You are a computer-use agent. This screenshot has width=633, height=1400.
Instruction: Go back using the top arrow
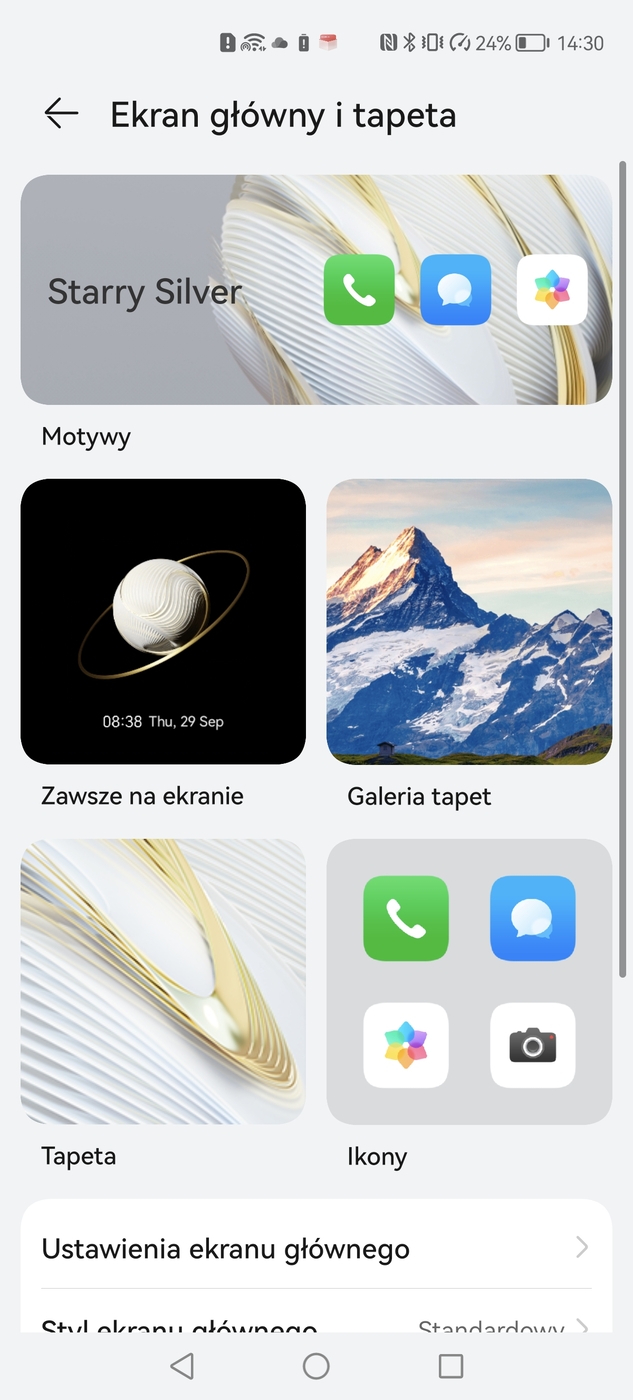(x=61, y=114)
